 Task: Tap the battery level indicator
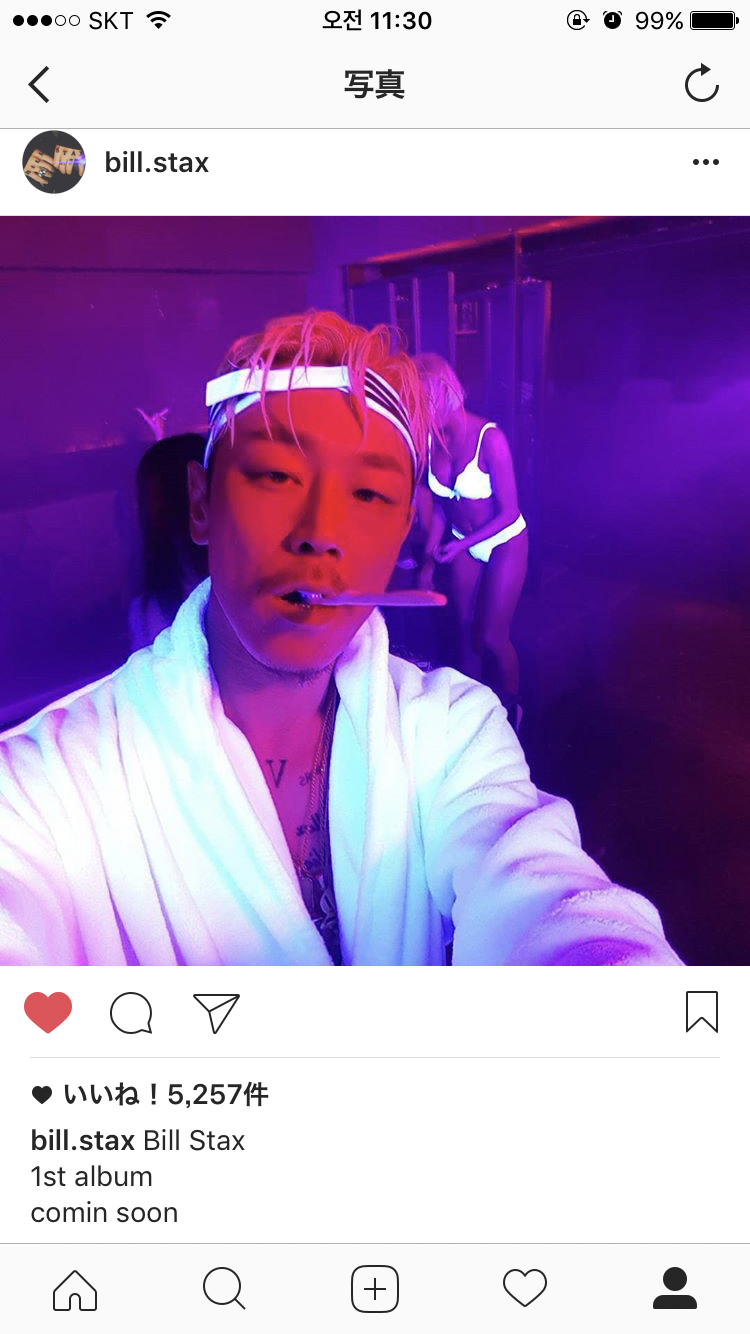pos(712,18)
